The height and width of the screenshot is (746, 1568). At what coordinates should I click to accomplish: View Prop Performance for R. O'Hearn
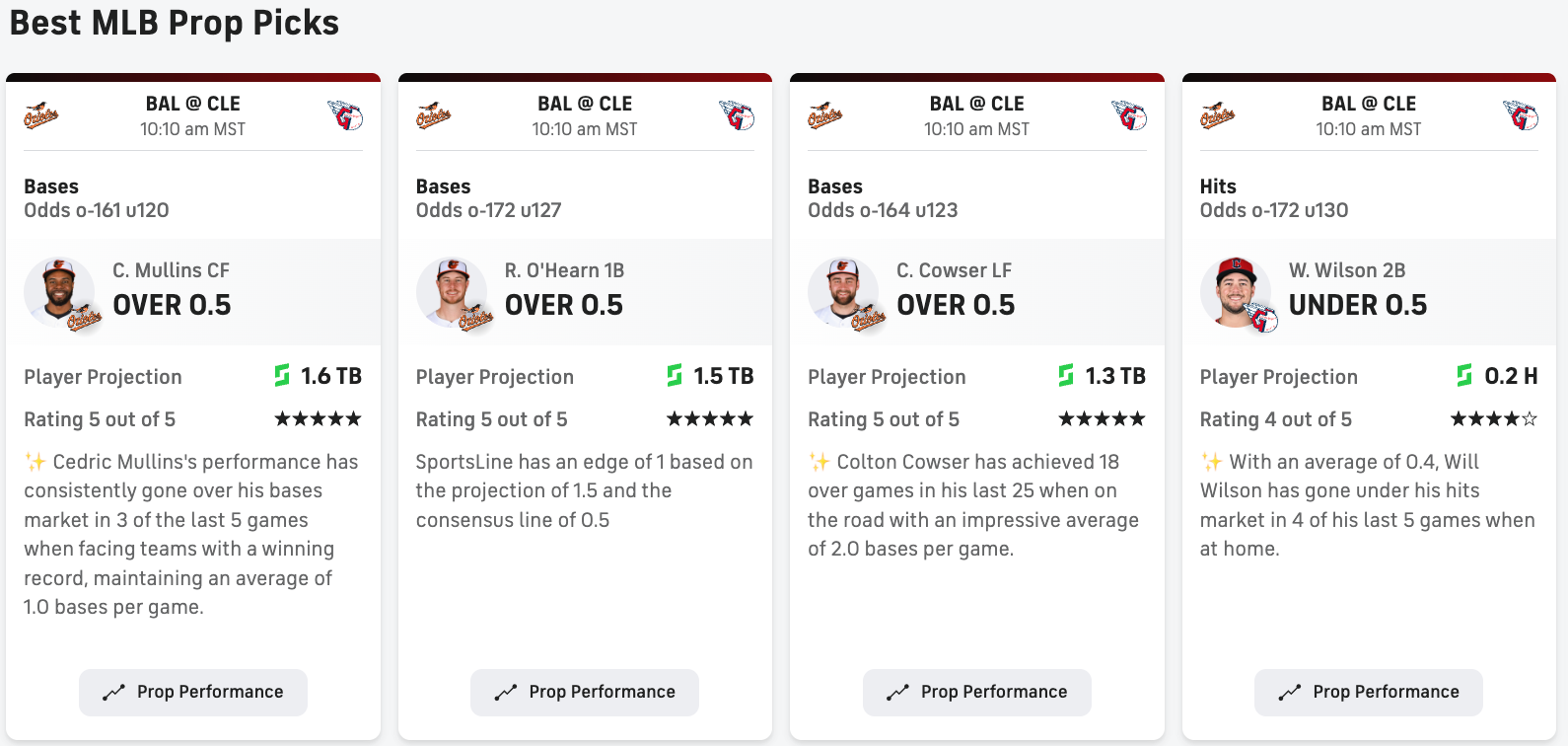click(585, 692)
